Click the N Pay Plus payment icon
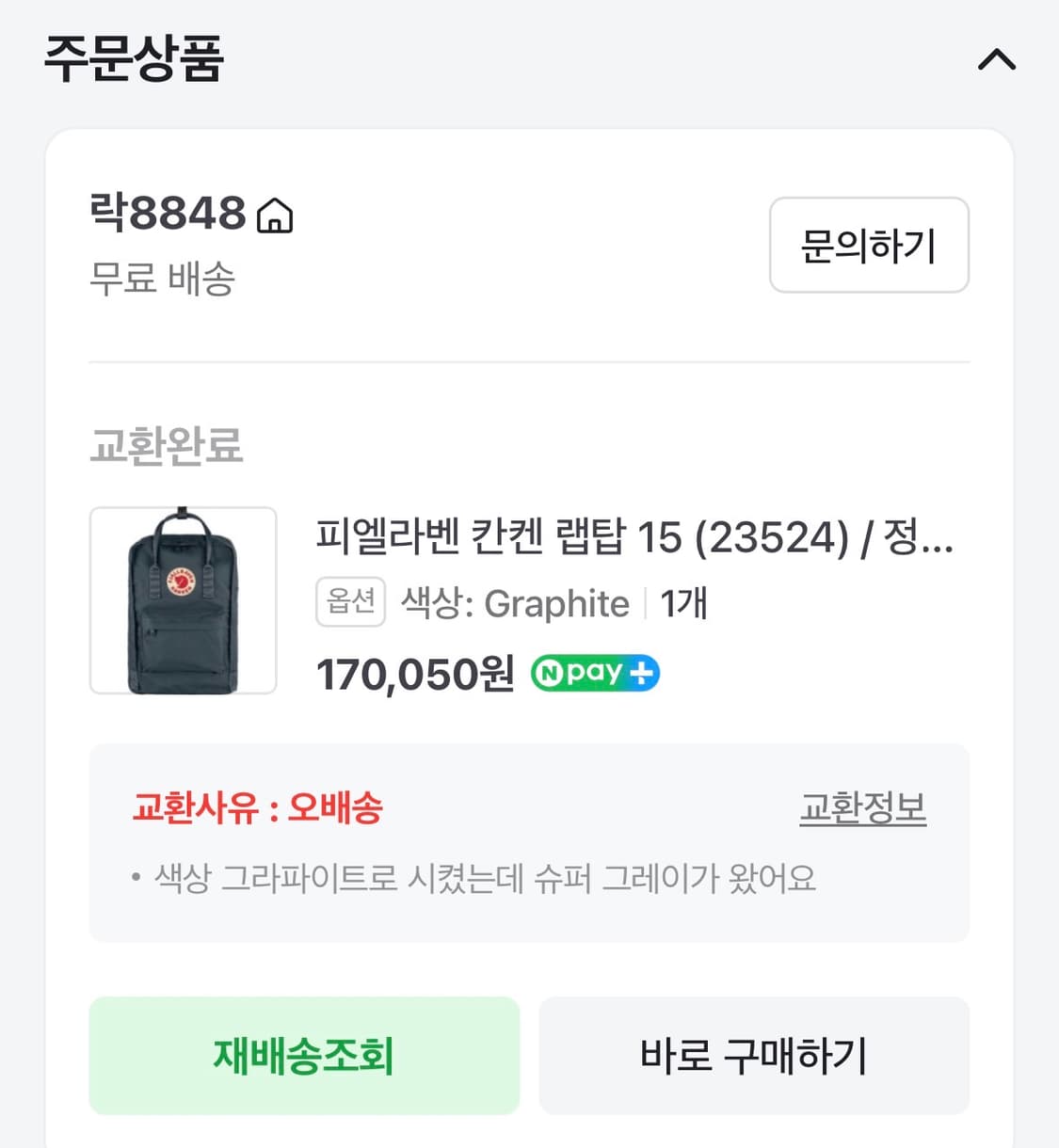 pos(593,673)
